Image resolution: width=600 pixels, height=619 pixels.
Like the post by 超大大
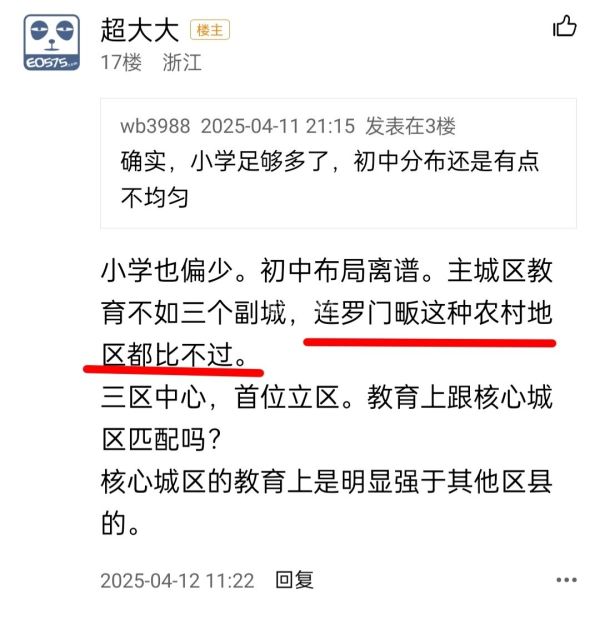click(565, 27)
